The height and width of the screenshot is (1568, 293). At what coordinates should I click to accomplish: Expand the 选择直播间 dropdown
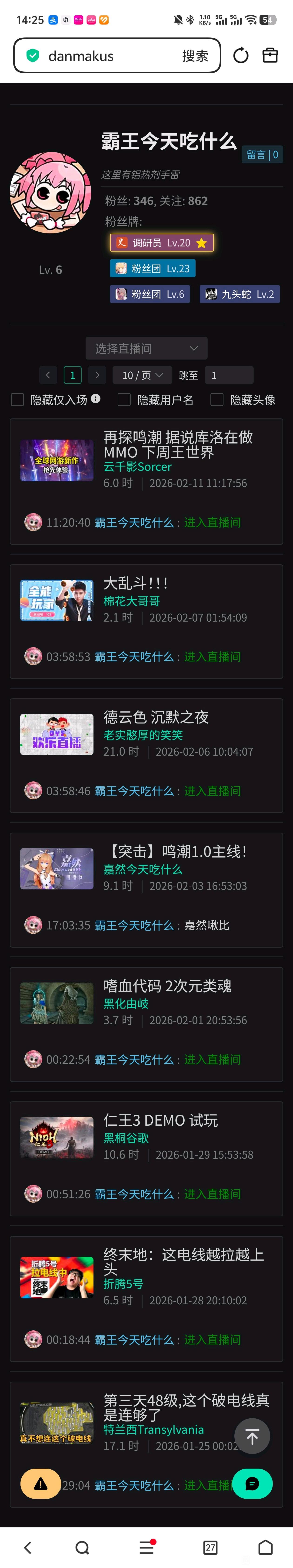click(x=146, y=348)
